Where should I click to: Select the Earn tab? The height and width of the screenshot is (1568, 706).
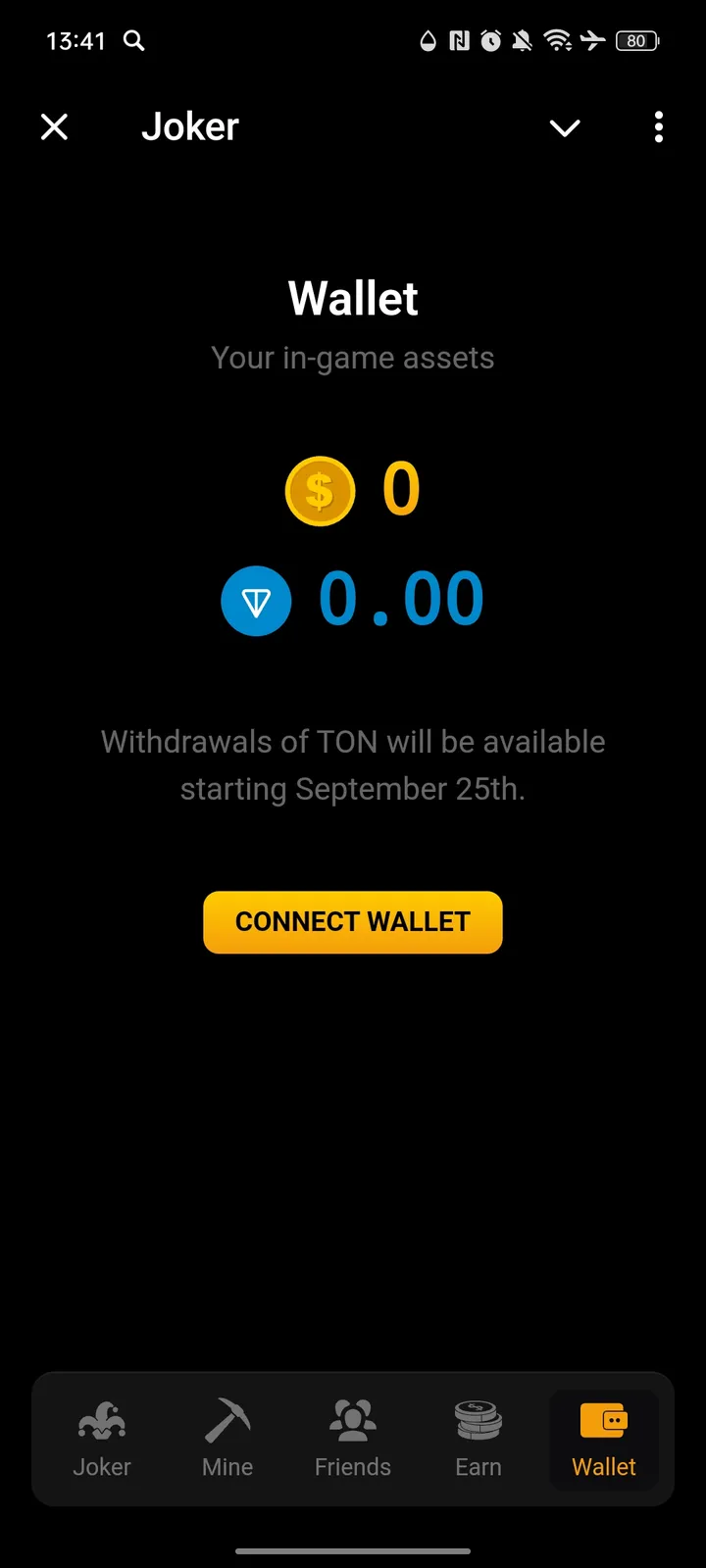(x=479, y=1439)
